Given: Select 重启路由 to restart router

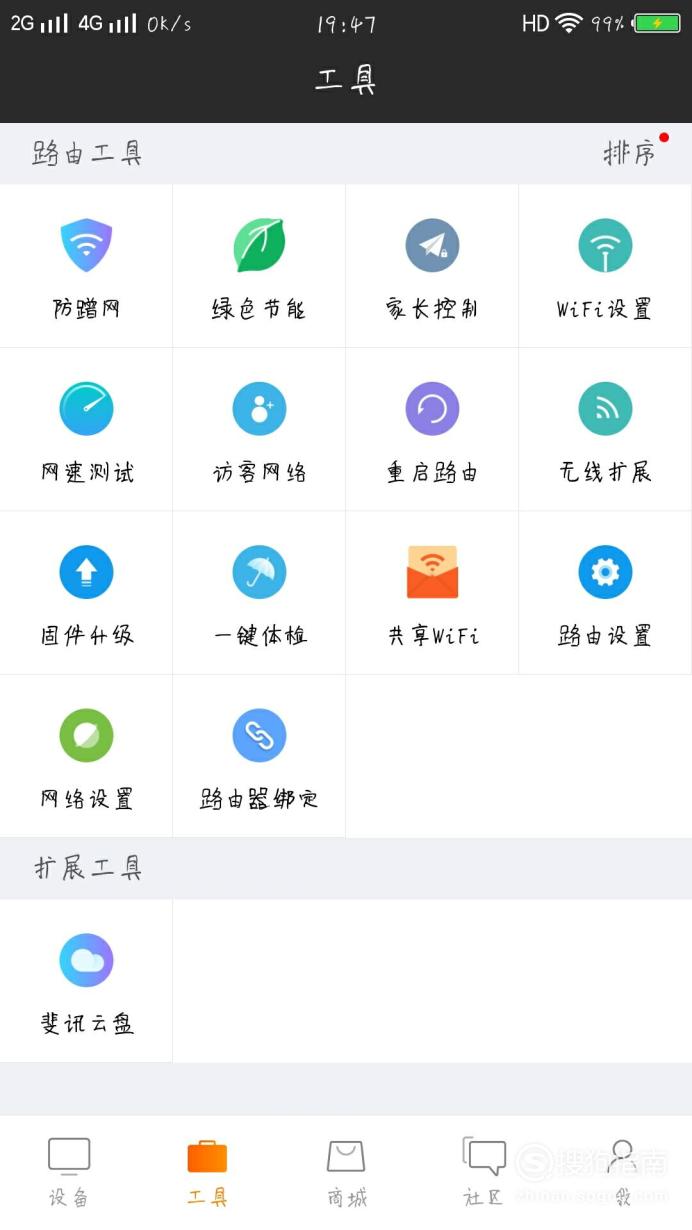Looking at the screenshot, I should (432, 429).
